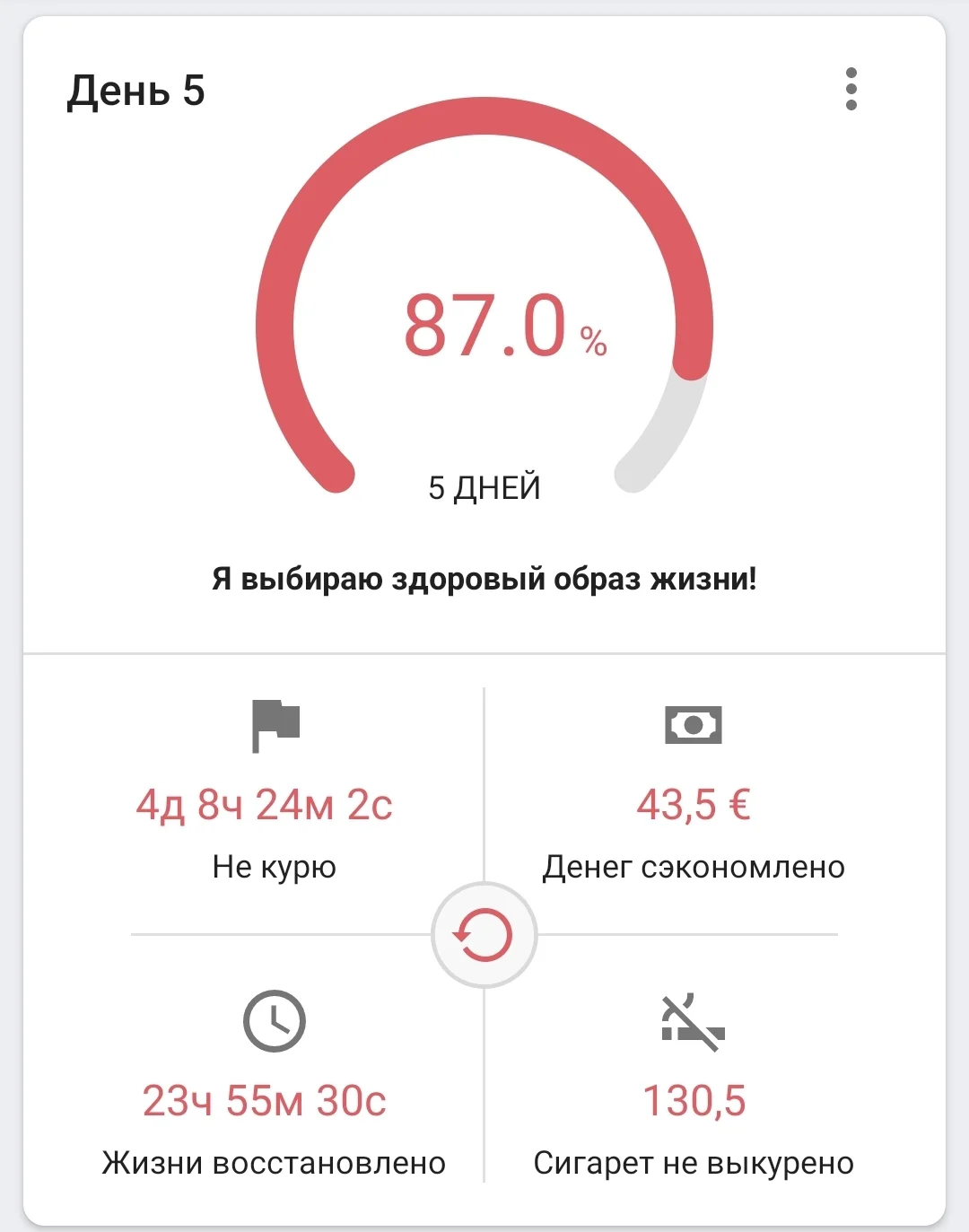Tap 'Сигарет не выкурено' label
This screenshot has width=969, height=1232.
point(694,1163)
